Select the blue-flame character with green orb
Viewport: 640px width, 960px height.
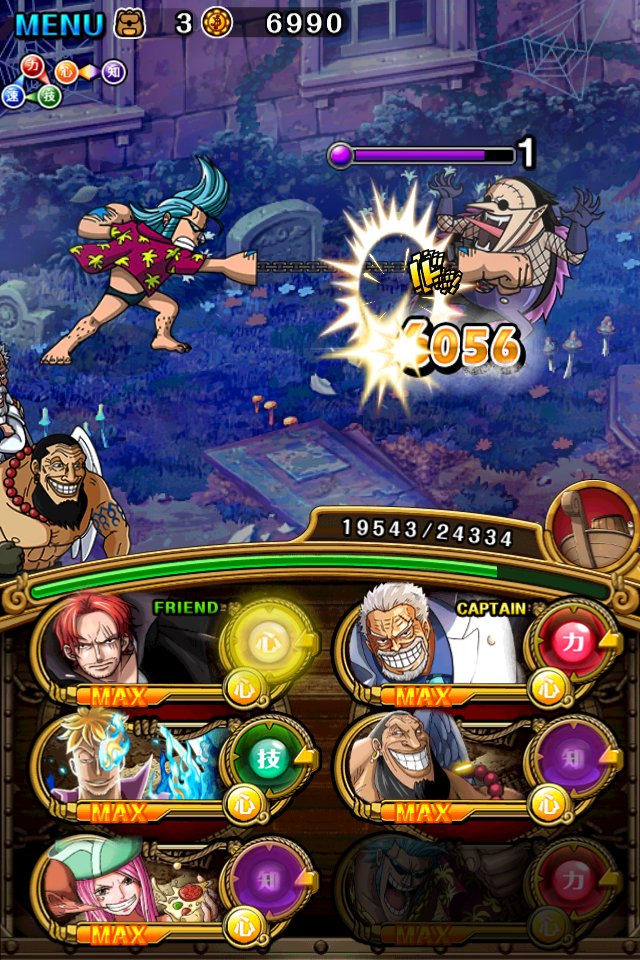[x=173, y=767]
